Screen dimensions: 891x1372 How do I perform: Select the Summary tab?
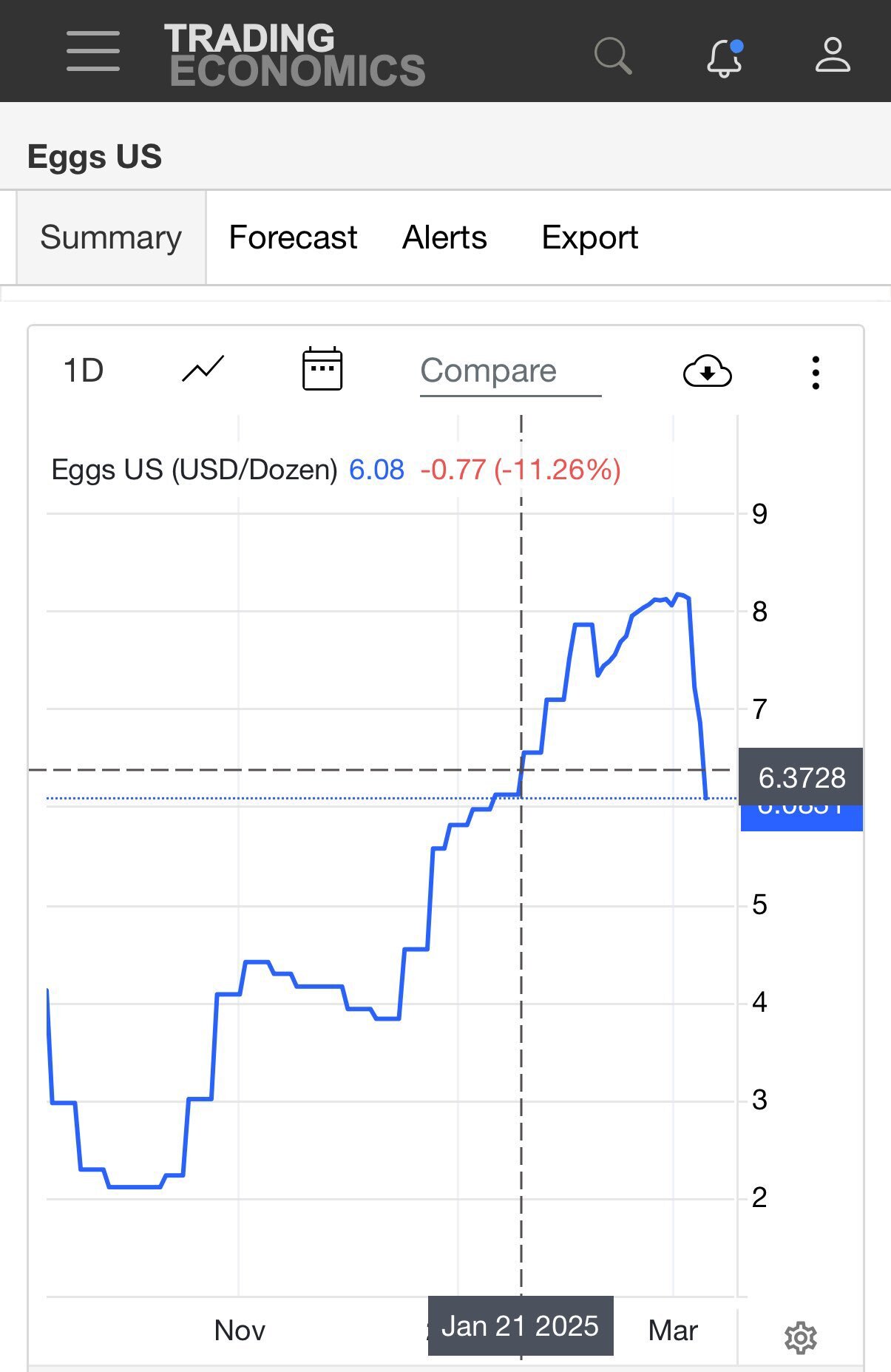(x=111, y=237)
